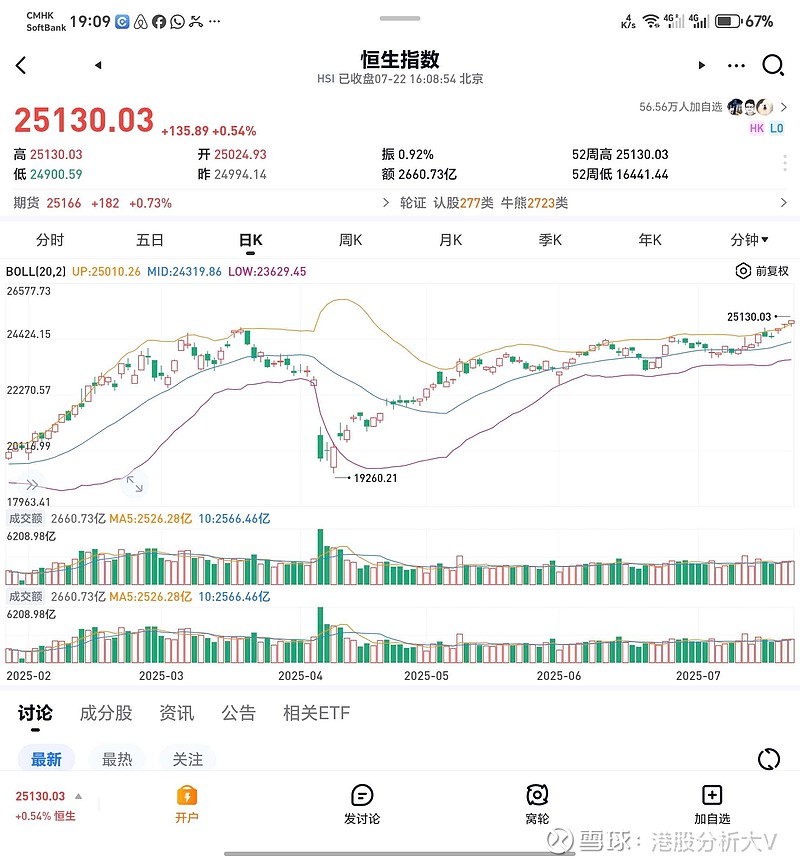
Task: Open the 相关ETF tab
Action: [317, 713]
